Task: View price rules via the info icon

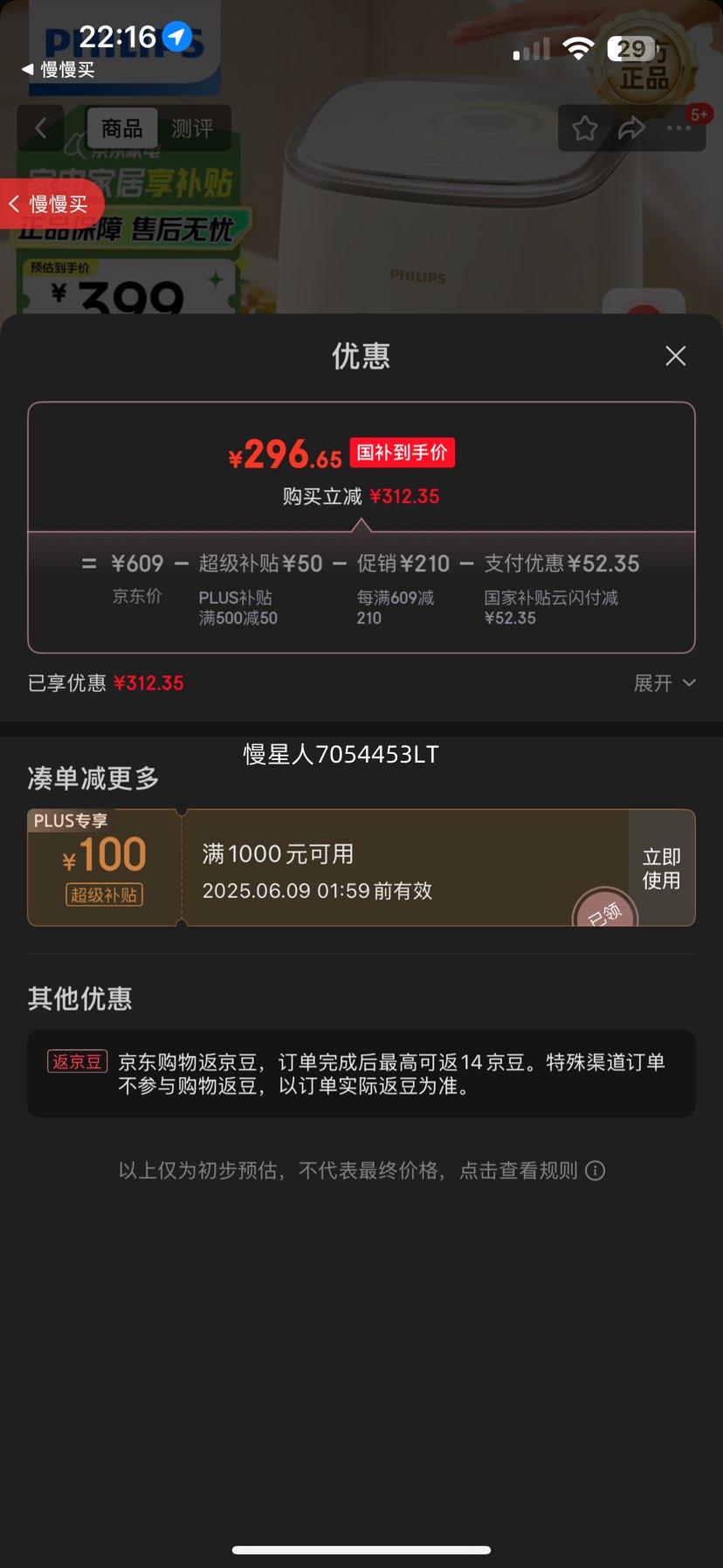Action: [x=596, y=1171]
